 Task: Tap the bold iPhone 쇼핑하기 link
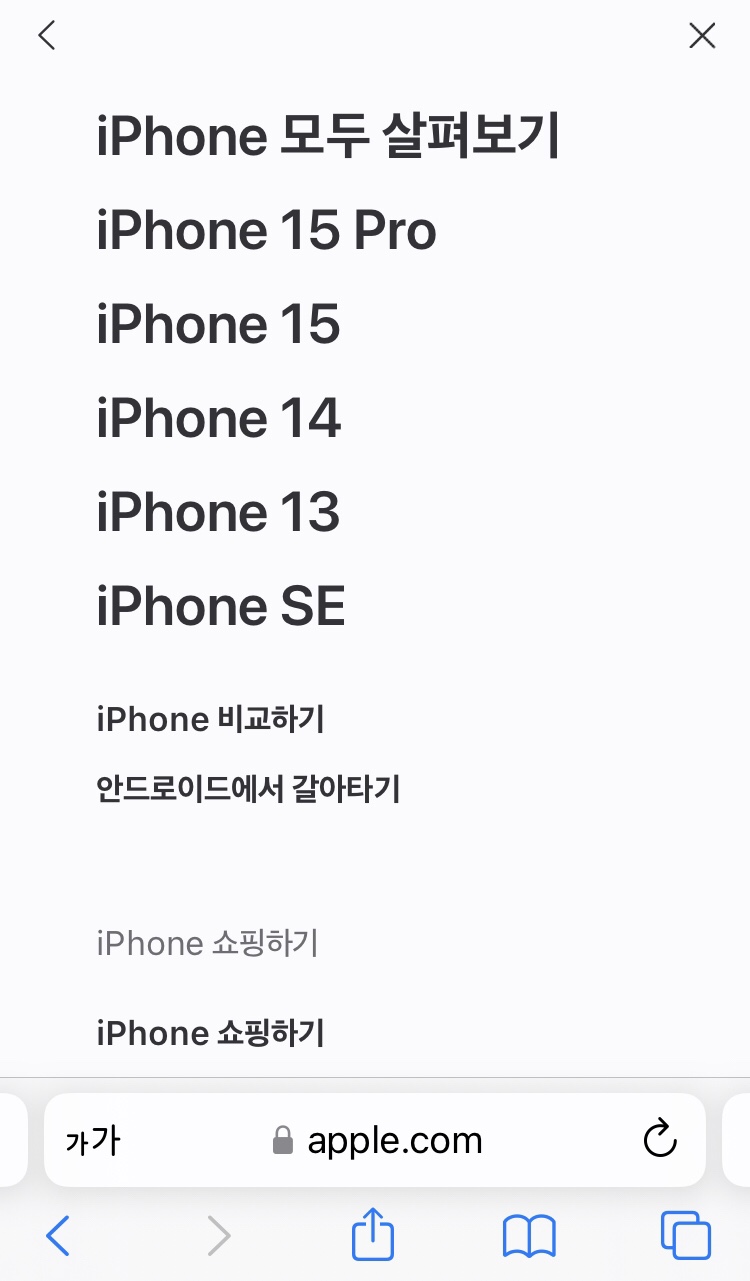[x=210, y=1033]
